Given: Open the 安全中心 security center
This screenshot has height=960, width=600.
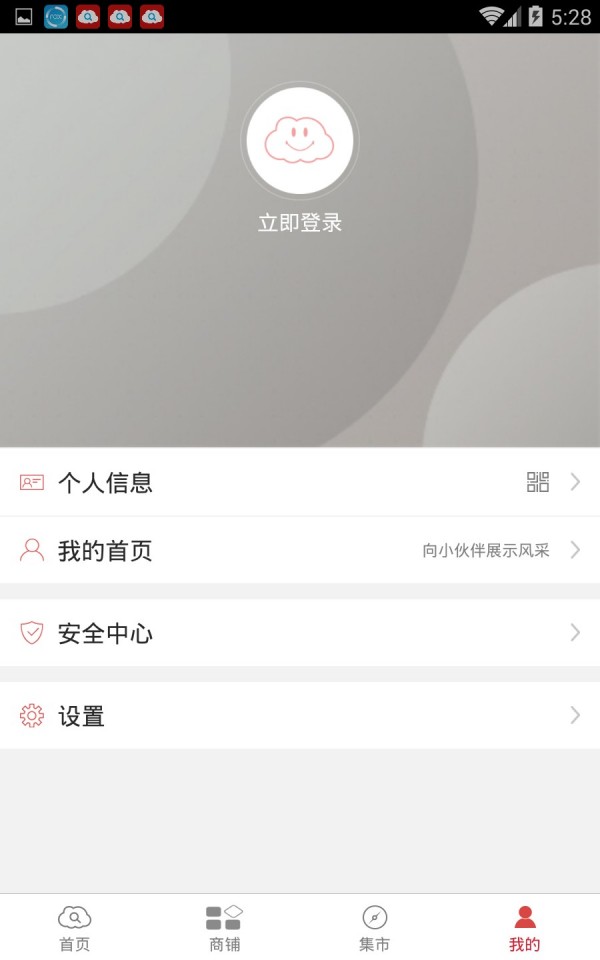Looking at the screenshot, I should (300, 633).
